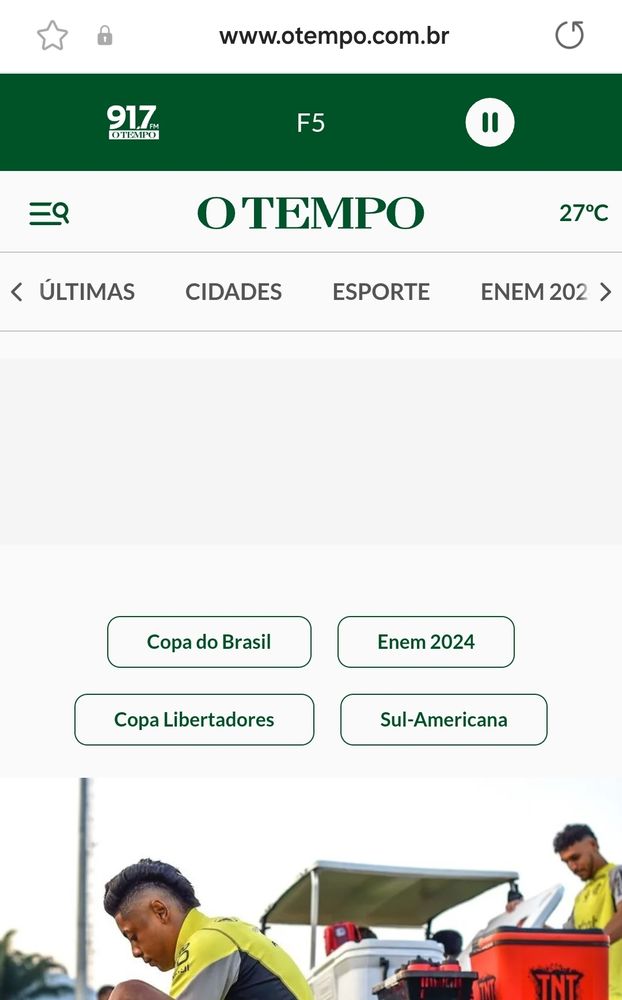The image size is (622, 1000).
Task: Select the Copa do Brasil chip
Action: [209, 642]
